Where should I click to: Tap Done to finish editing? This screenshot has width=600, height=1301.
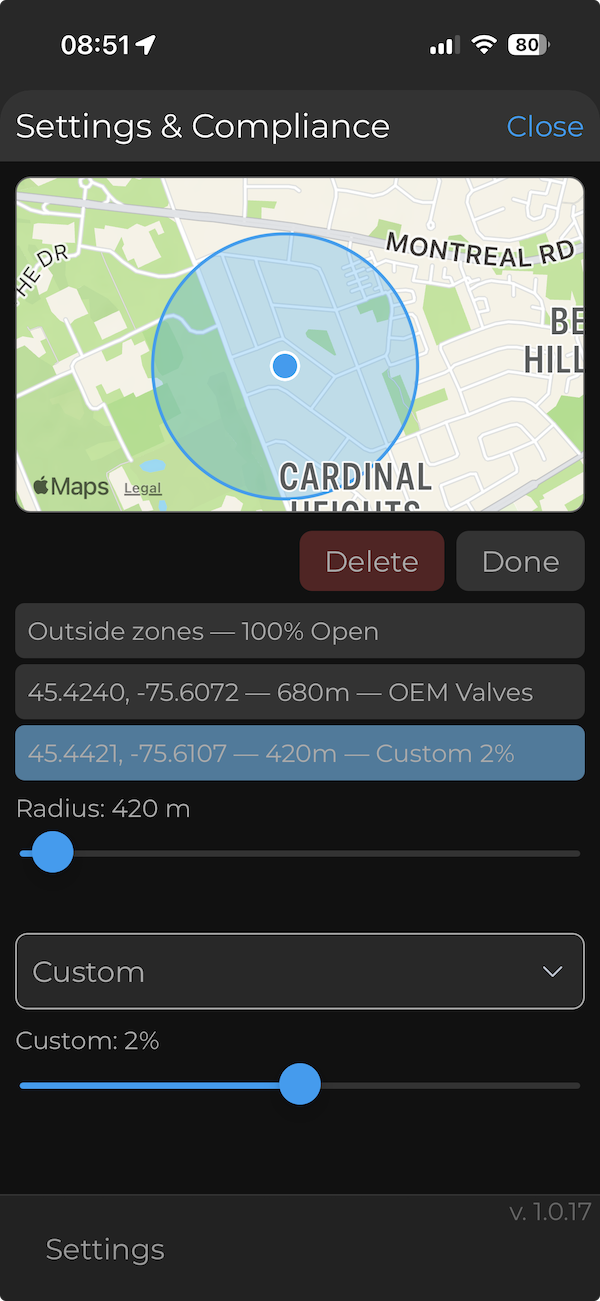(x=520, y=561)
